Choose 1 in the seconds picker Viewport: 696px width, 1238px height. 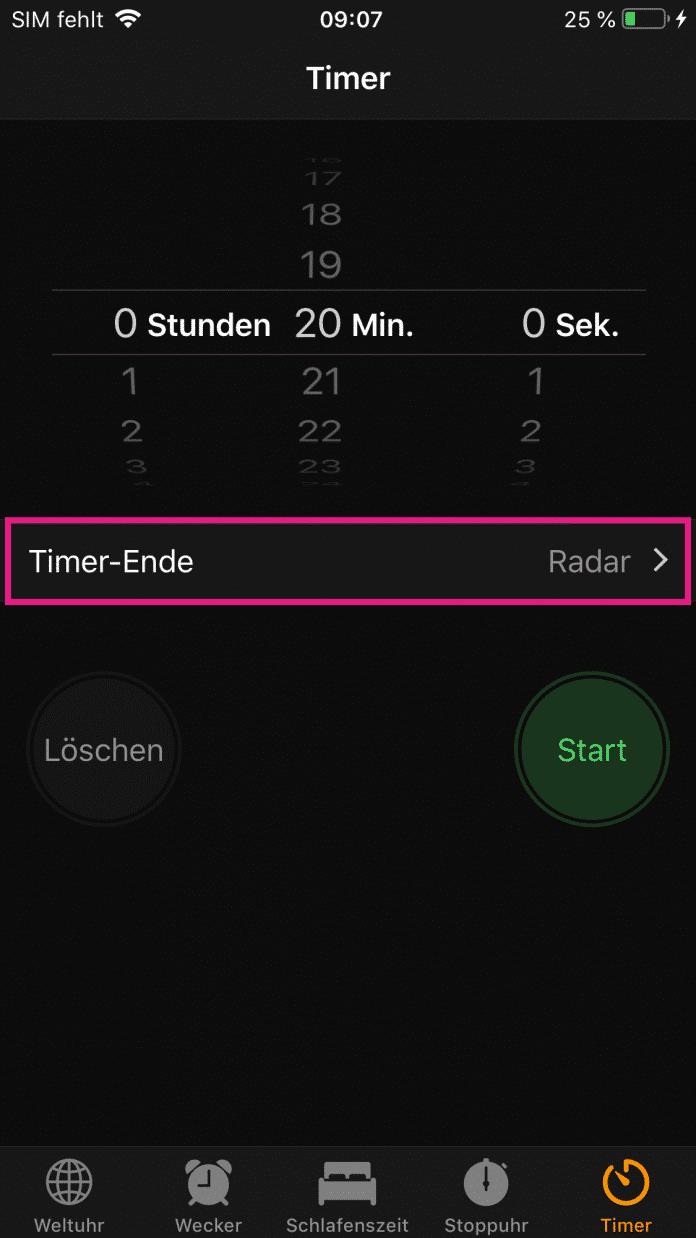pyautogui.click(x=536, y=381)
